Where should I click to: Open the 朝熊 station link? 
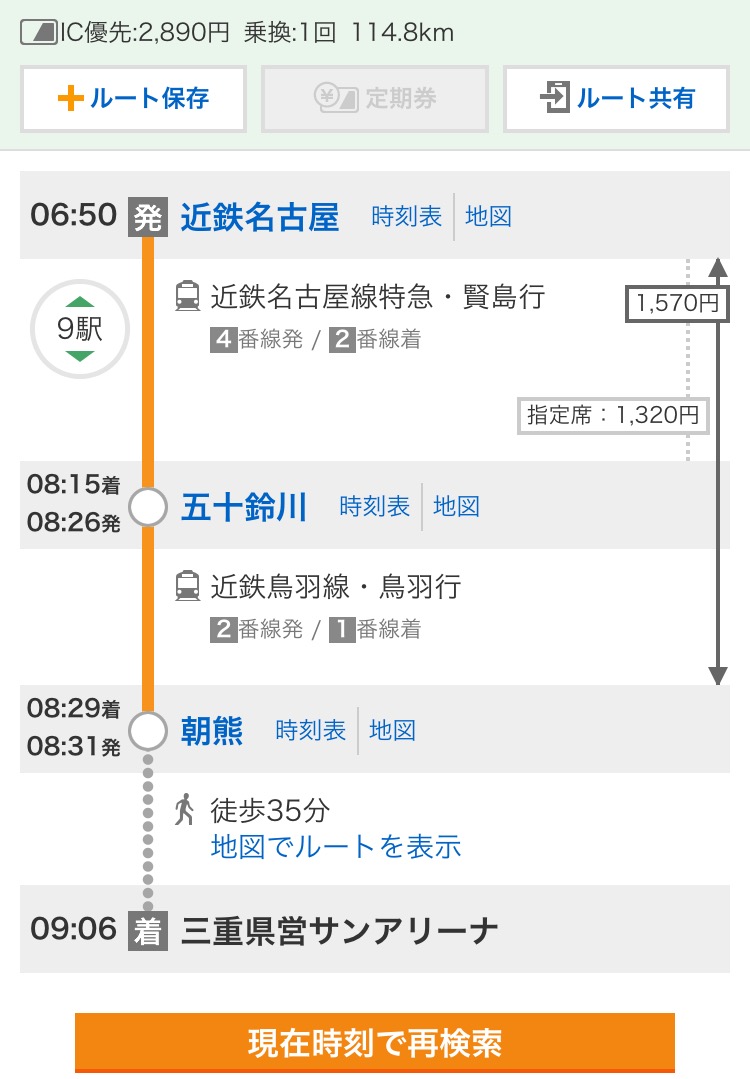tap(212, 731)
